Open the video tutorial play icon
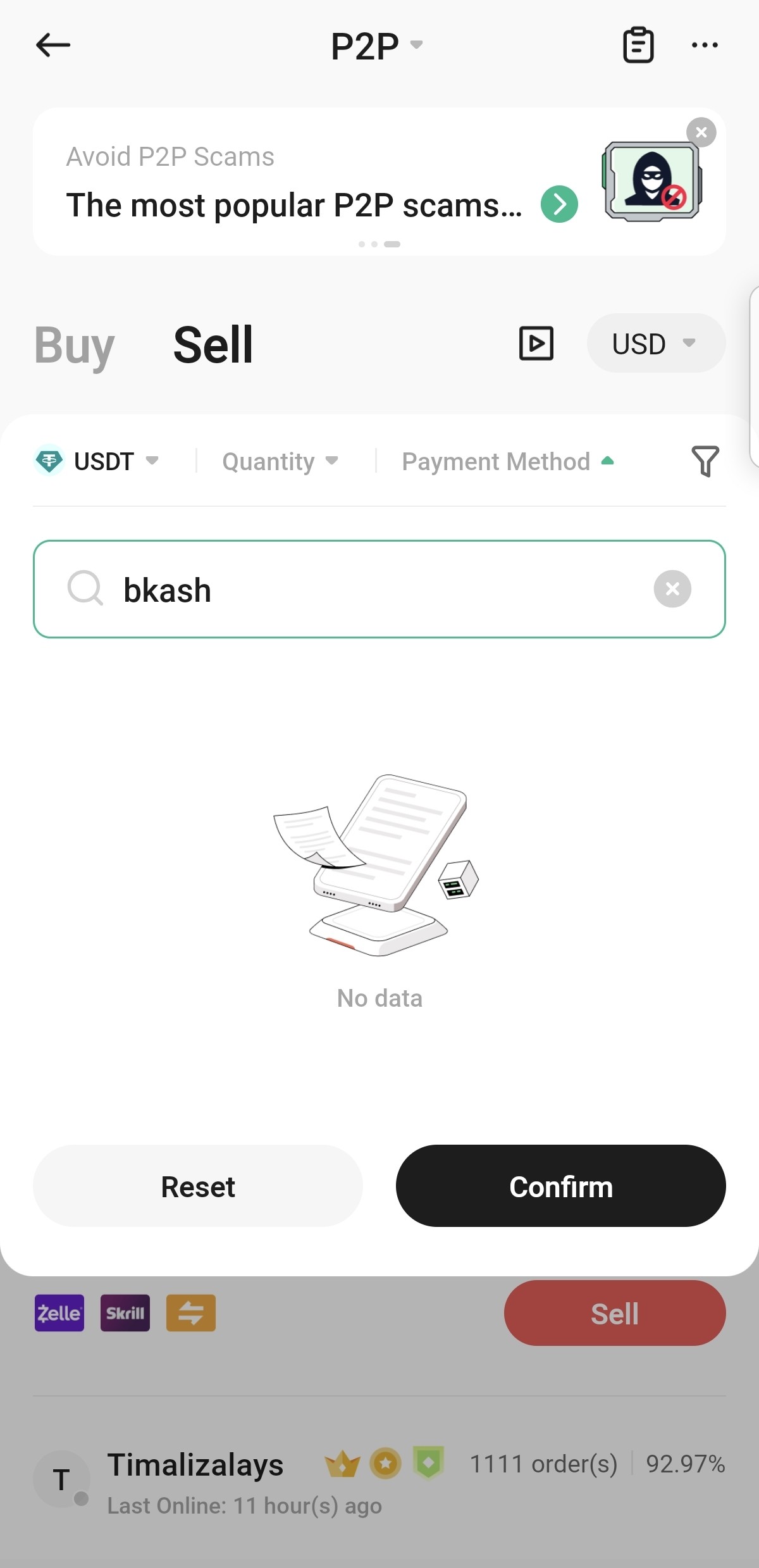 536,344
